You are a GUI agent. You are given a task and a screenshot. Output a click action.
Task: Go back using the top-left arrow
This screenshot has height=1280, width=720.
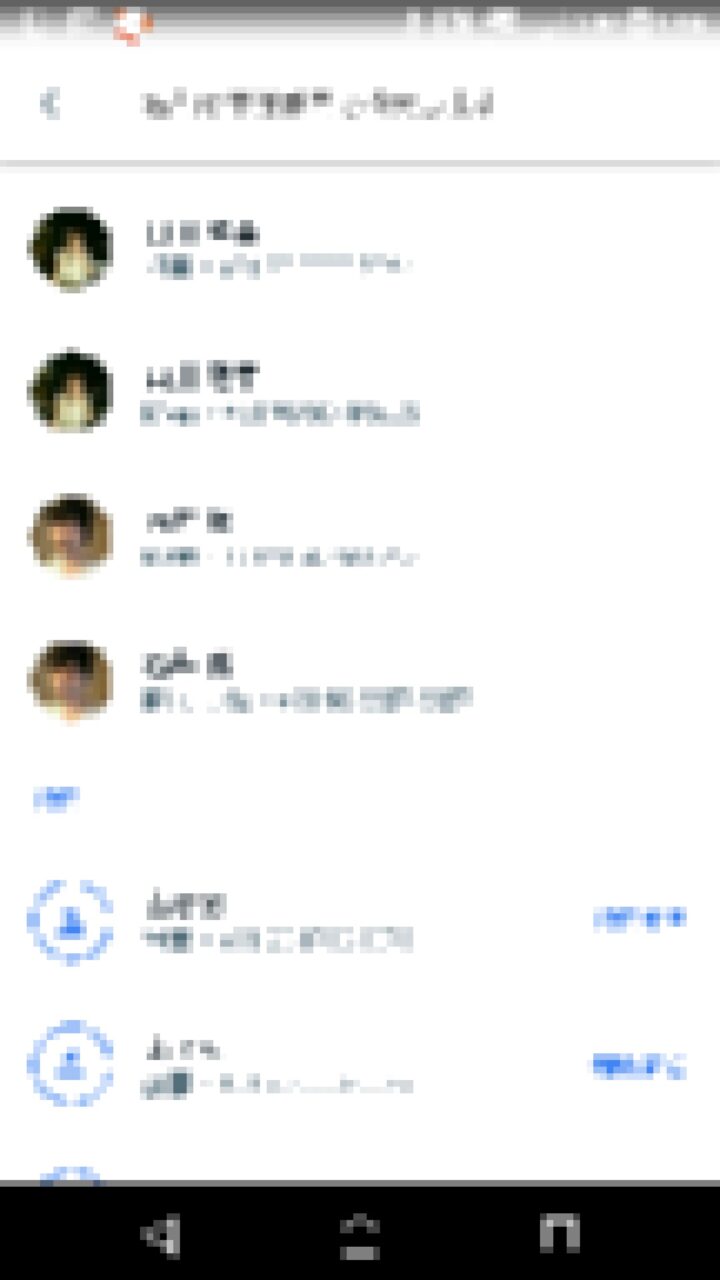pyautogui.click(x=50, y=103)
